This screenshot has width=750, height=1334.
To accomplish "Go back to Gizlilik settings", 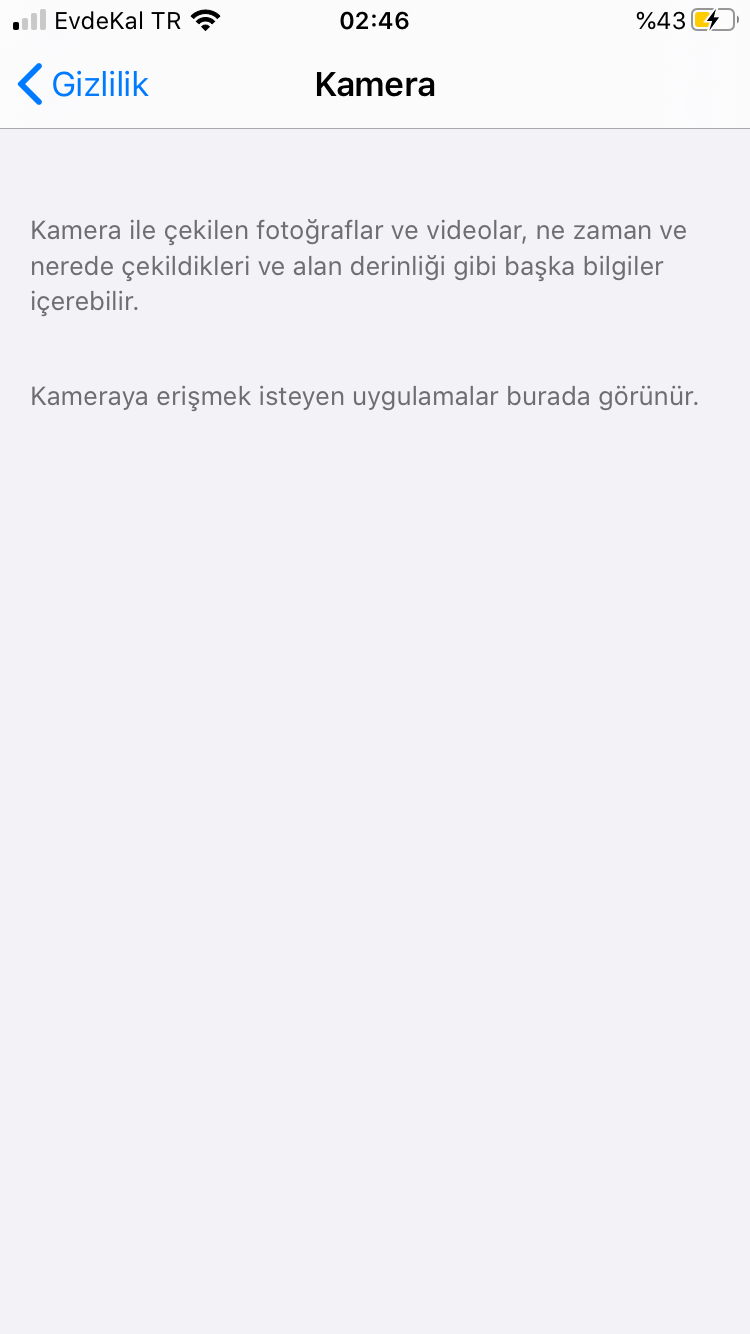I will [83, 85].
